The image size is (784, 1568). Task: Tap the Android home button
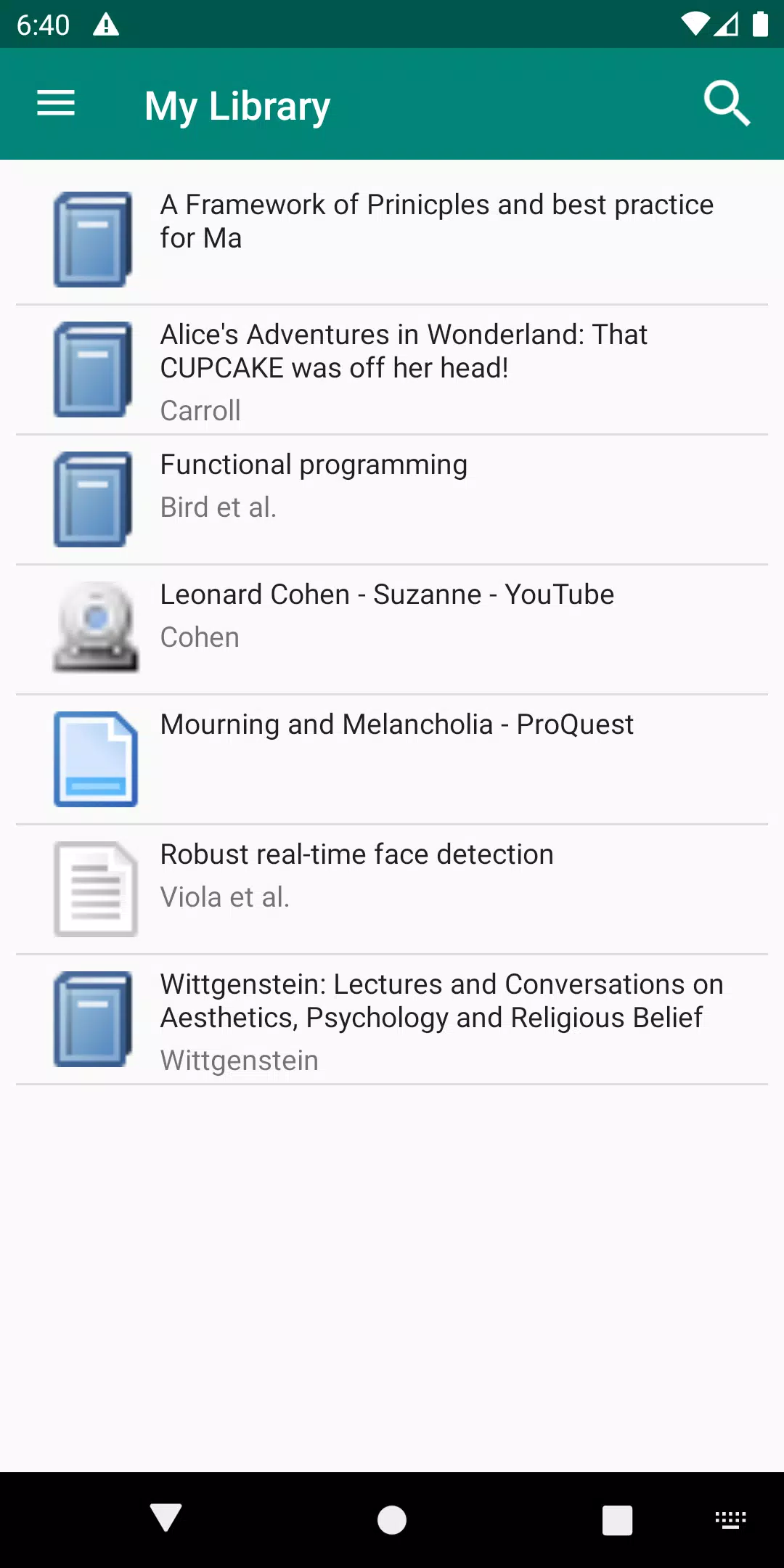(392, 1519)
